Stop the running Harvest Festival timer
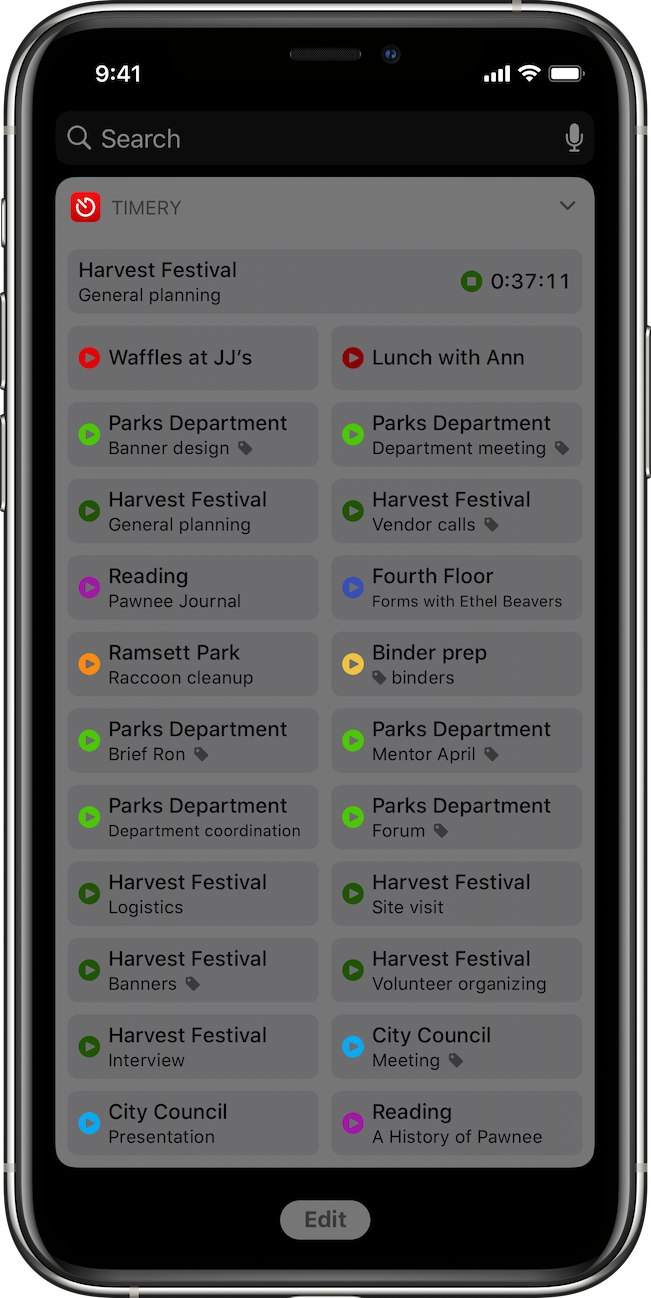Image resolution: width=651 pixels, height=1298 pixels. pos(471,282)
